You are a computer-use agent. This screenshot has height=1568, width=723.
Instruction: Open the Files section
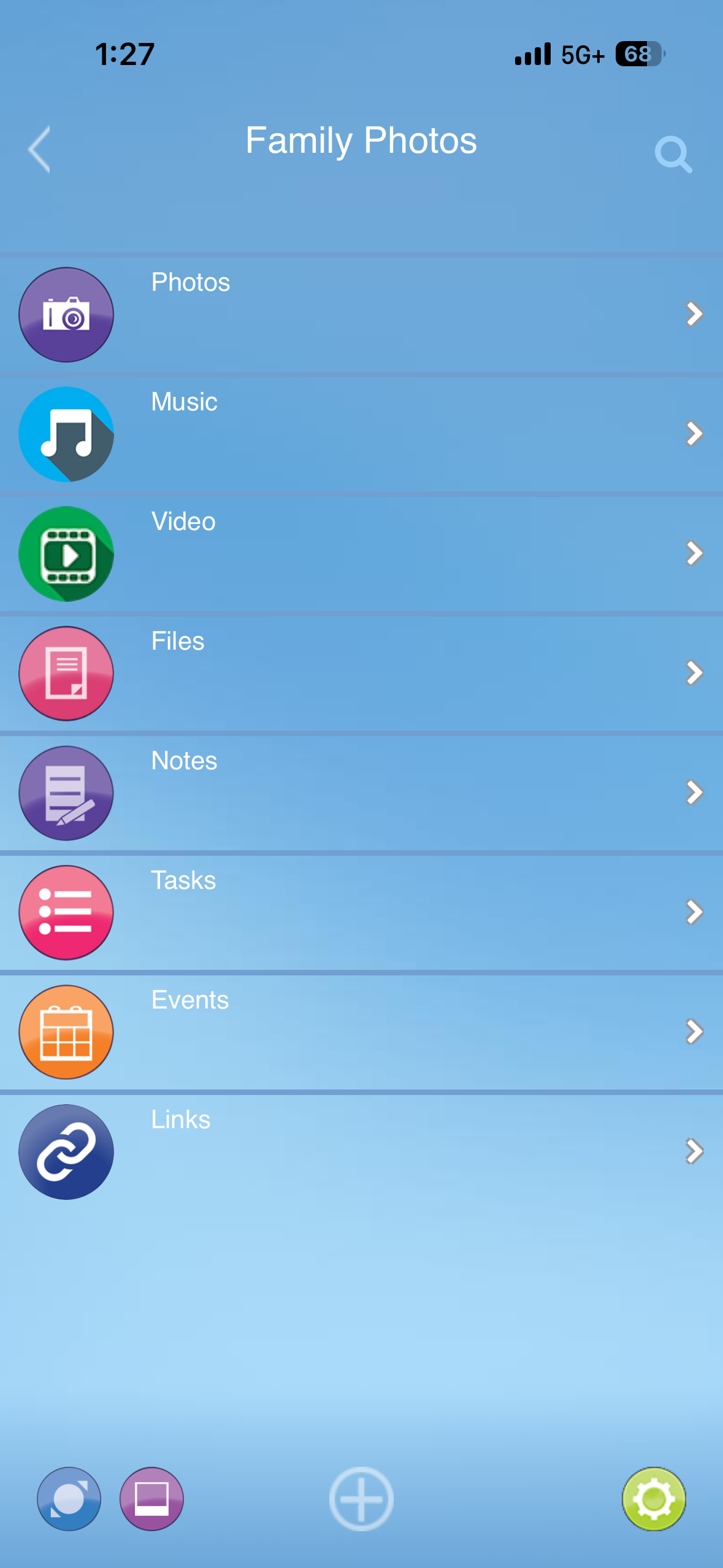point(361,673)
